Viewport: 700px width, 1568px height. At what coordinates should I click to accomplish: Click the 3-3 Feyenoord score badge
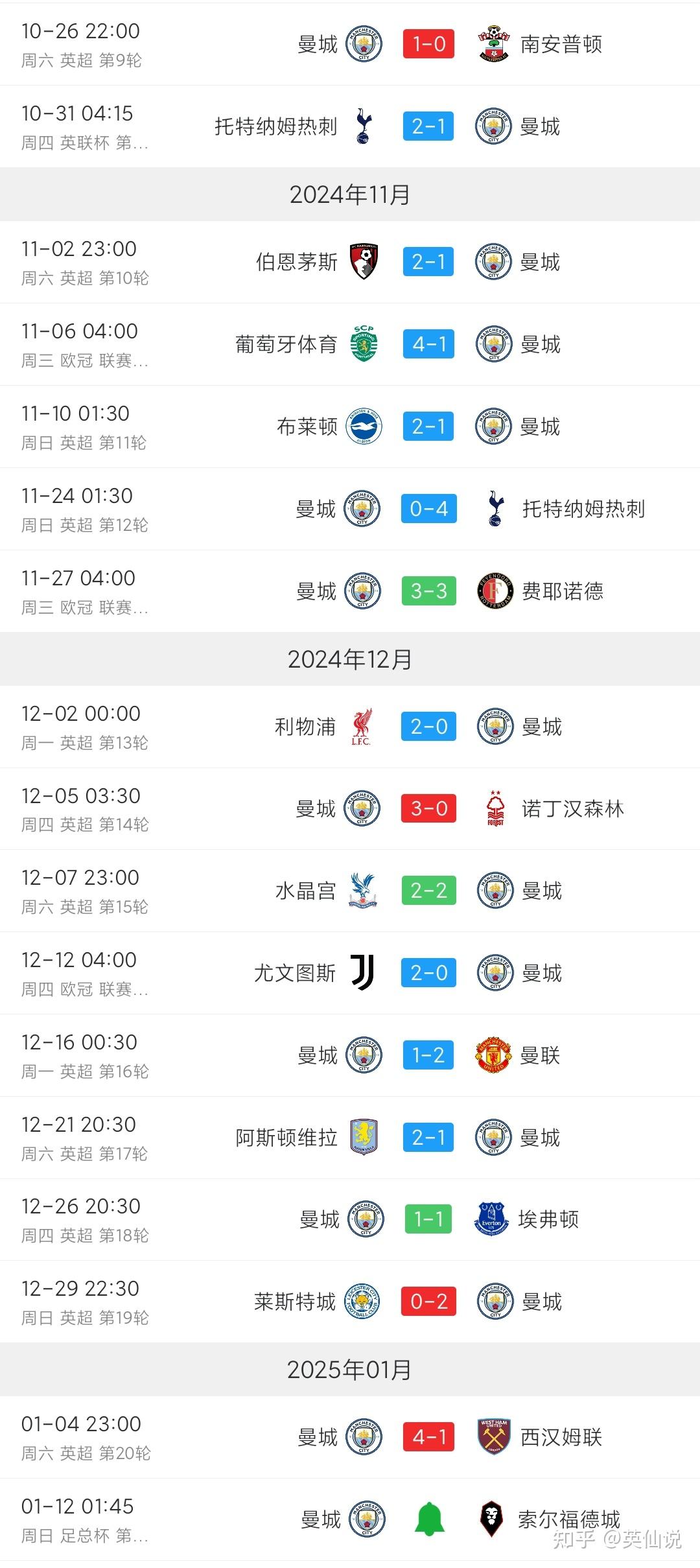pos(428,591)
